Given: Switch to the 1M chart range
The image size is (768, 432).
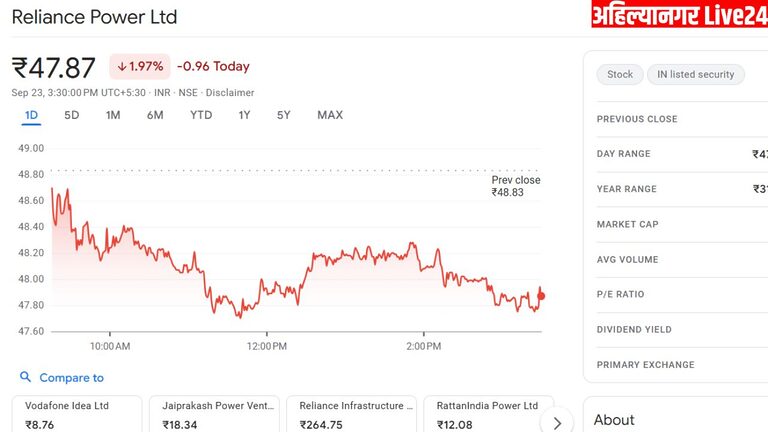Looking at the screenshot, I should [113, 115].
